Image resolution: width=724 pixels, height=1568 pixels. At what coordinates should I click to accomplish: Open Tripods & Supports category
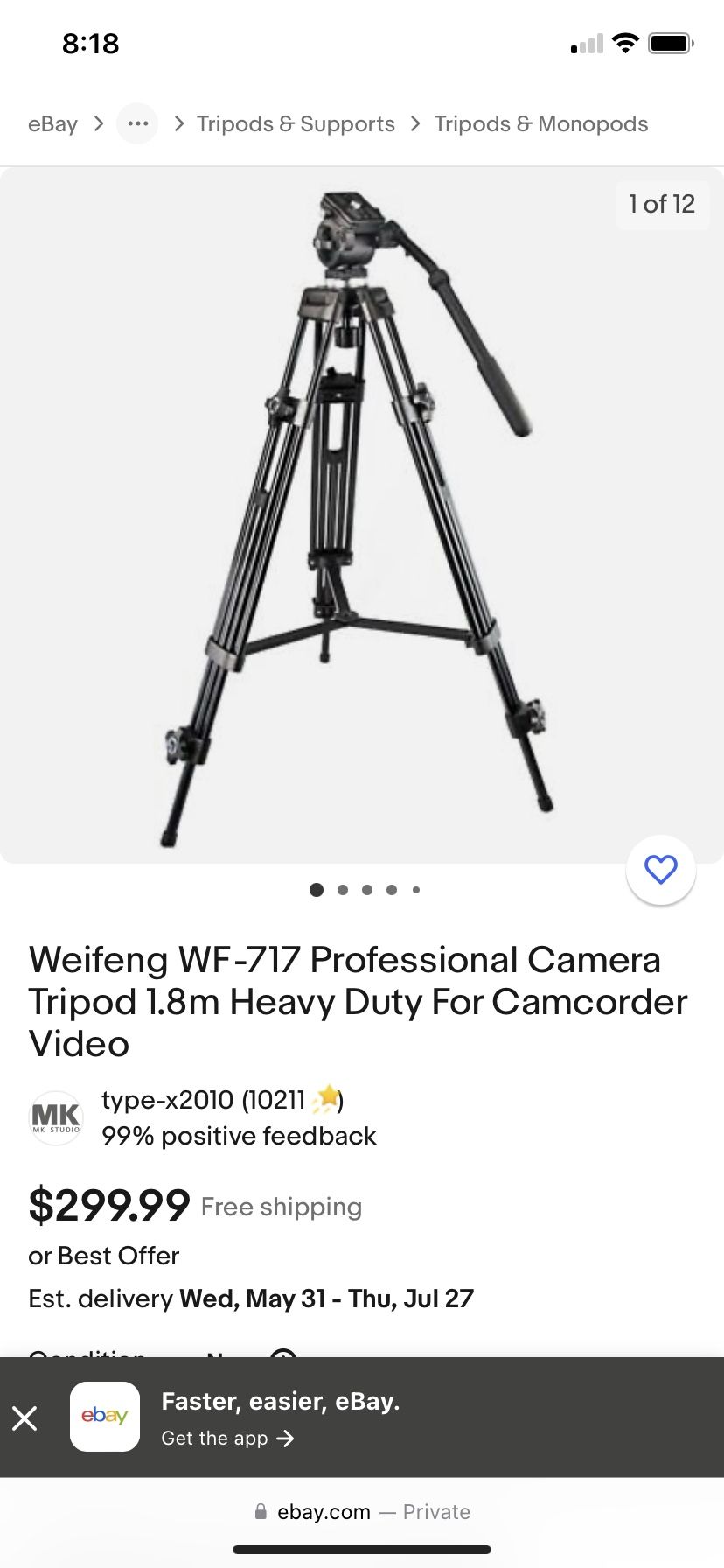click(296, 124)
